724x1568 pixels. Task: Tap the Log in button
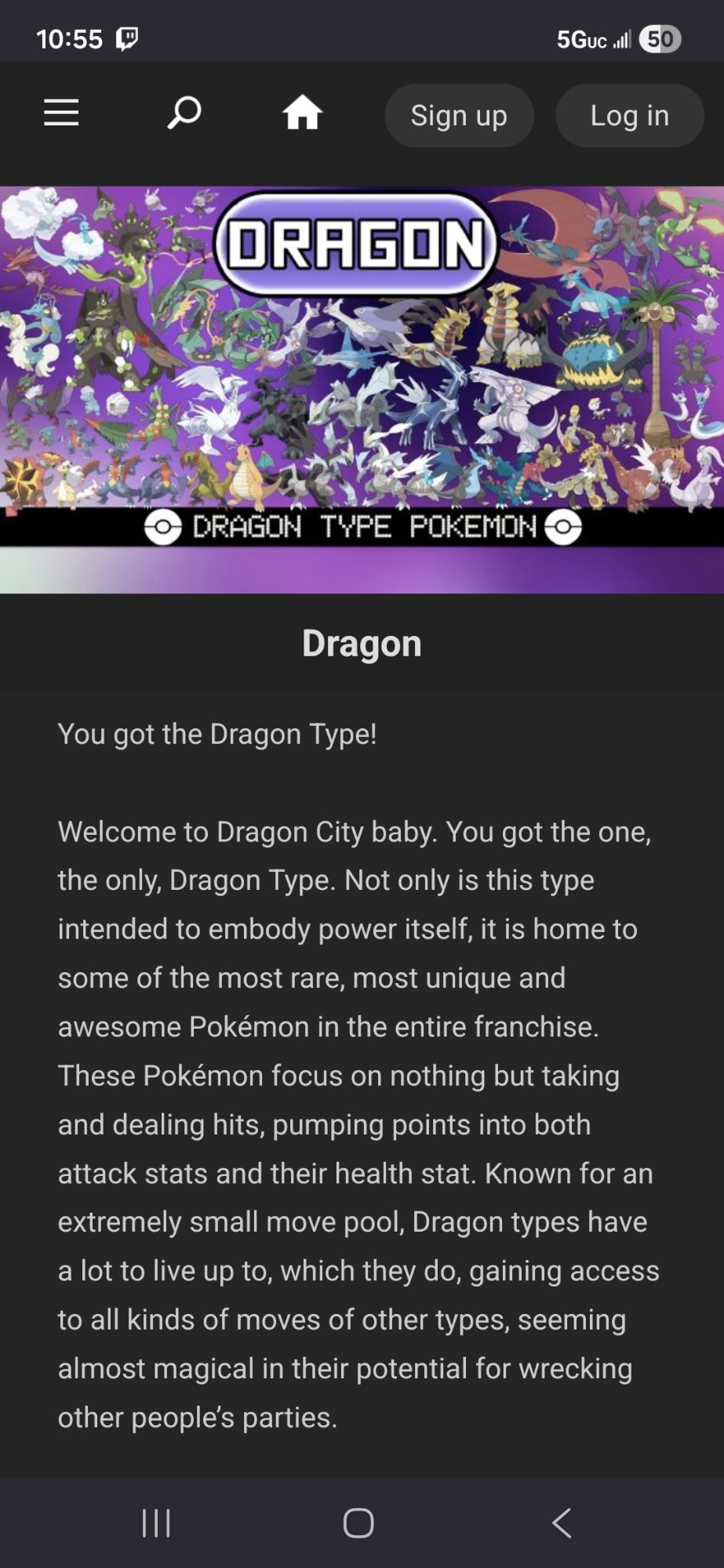pyautogui.click(x=629, y=116)
